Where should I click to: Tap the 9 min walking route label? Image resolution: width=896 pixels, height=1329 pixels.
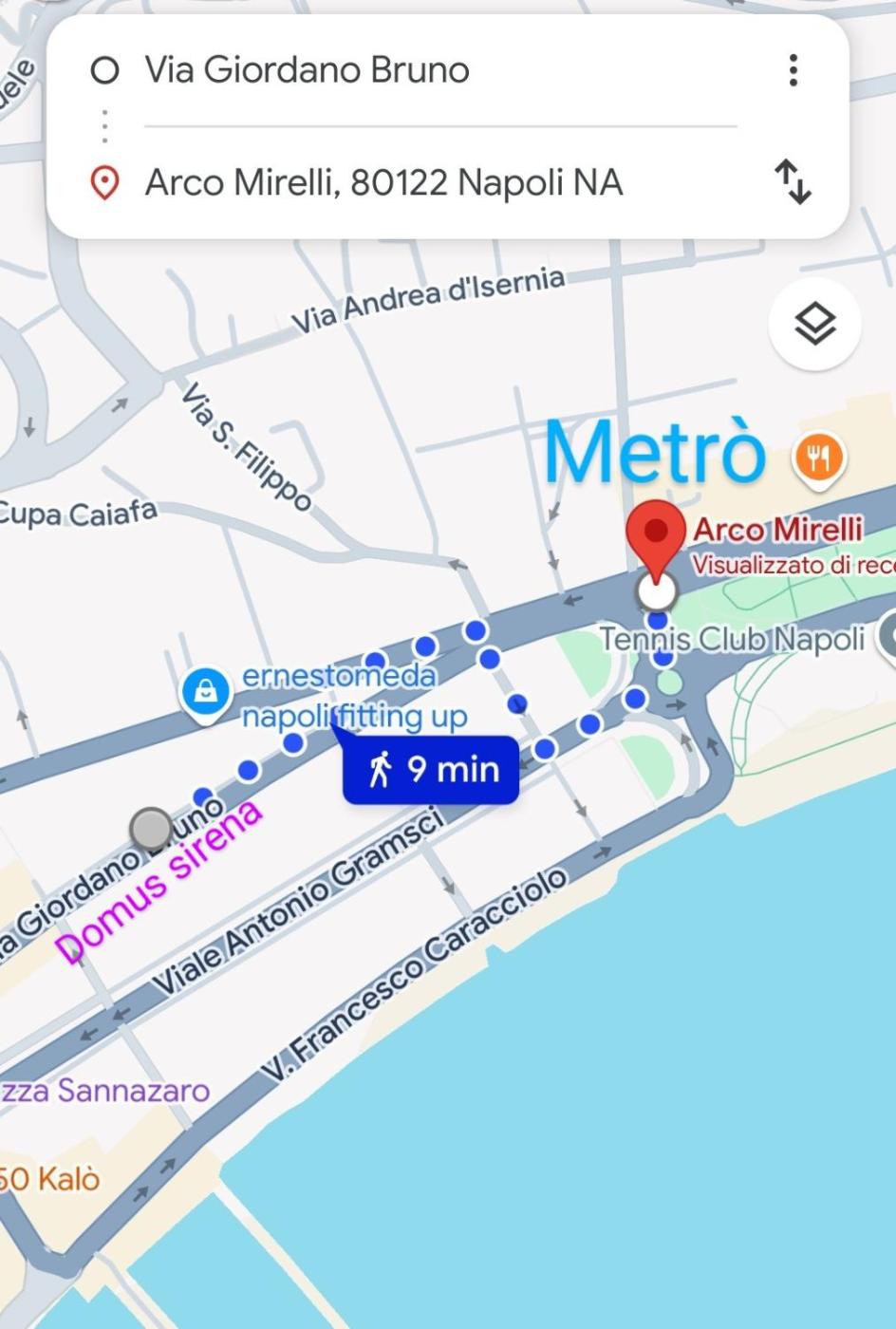tap(431, 770)
